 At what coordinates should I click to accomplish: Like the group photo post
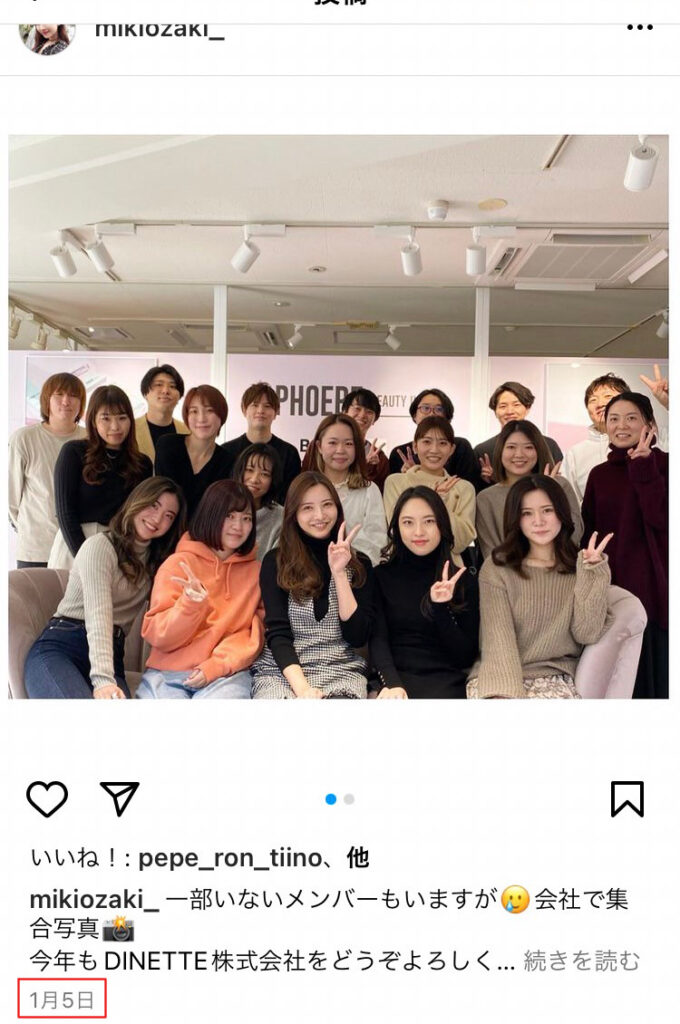[47, 799]
